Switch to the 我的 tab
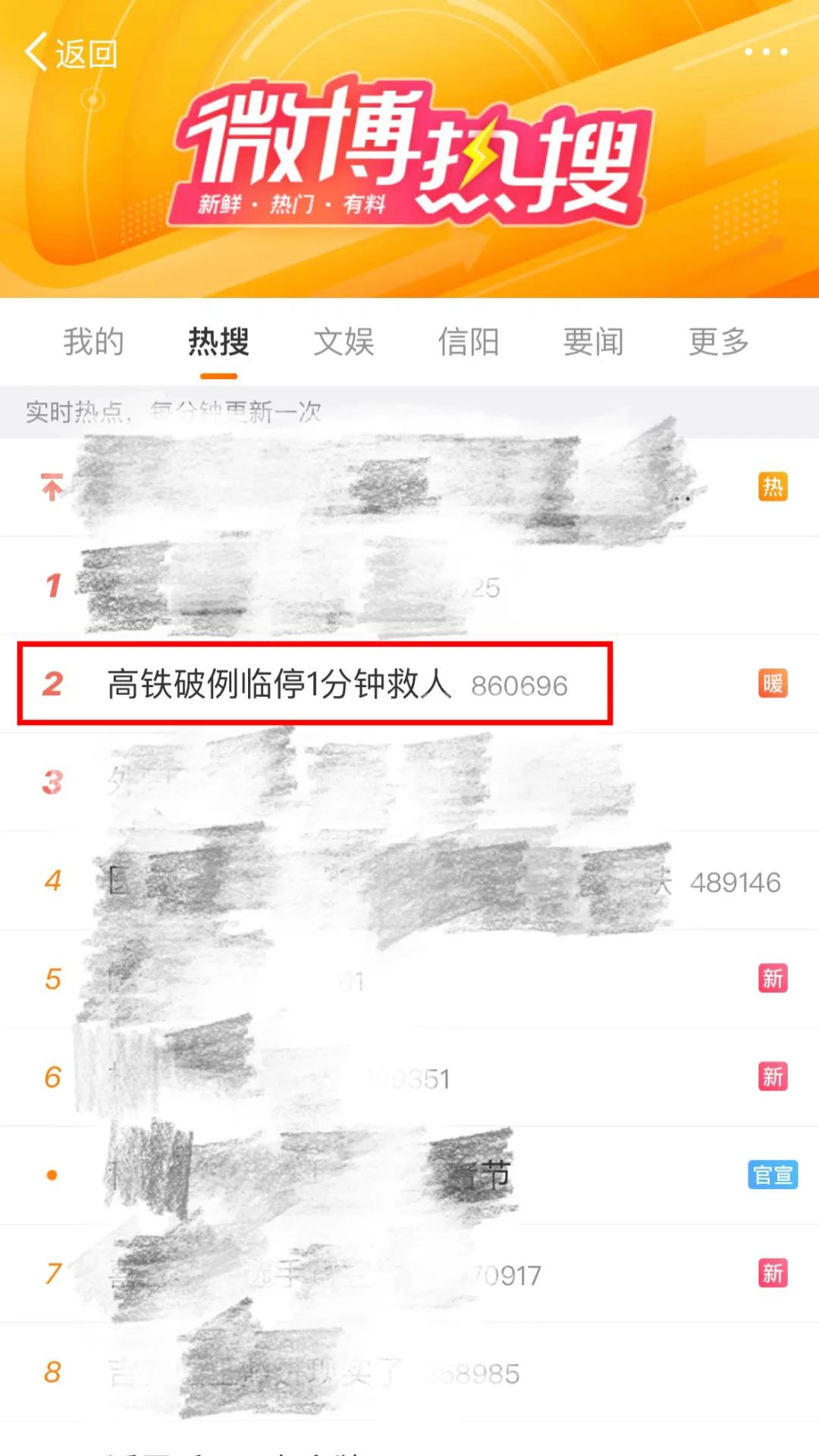This screenshot has height=1456, width=819. [93, 342]
